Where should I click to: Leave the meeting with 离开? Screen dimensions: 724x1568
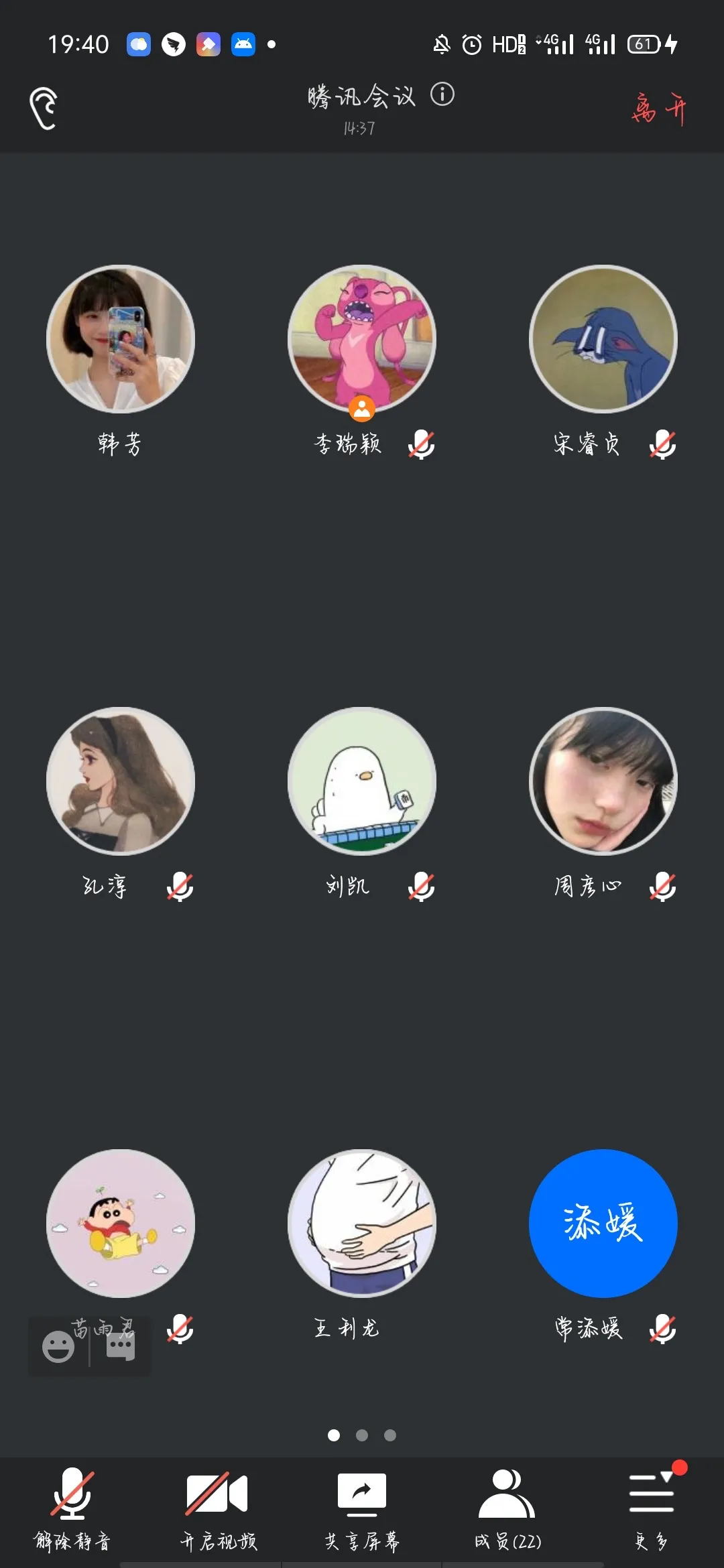coord(658,109)
